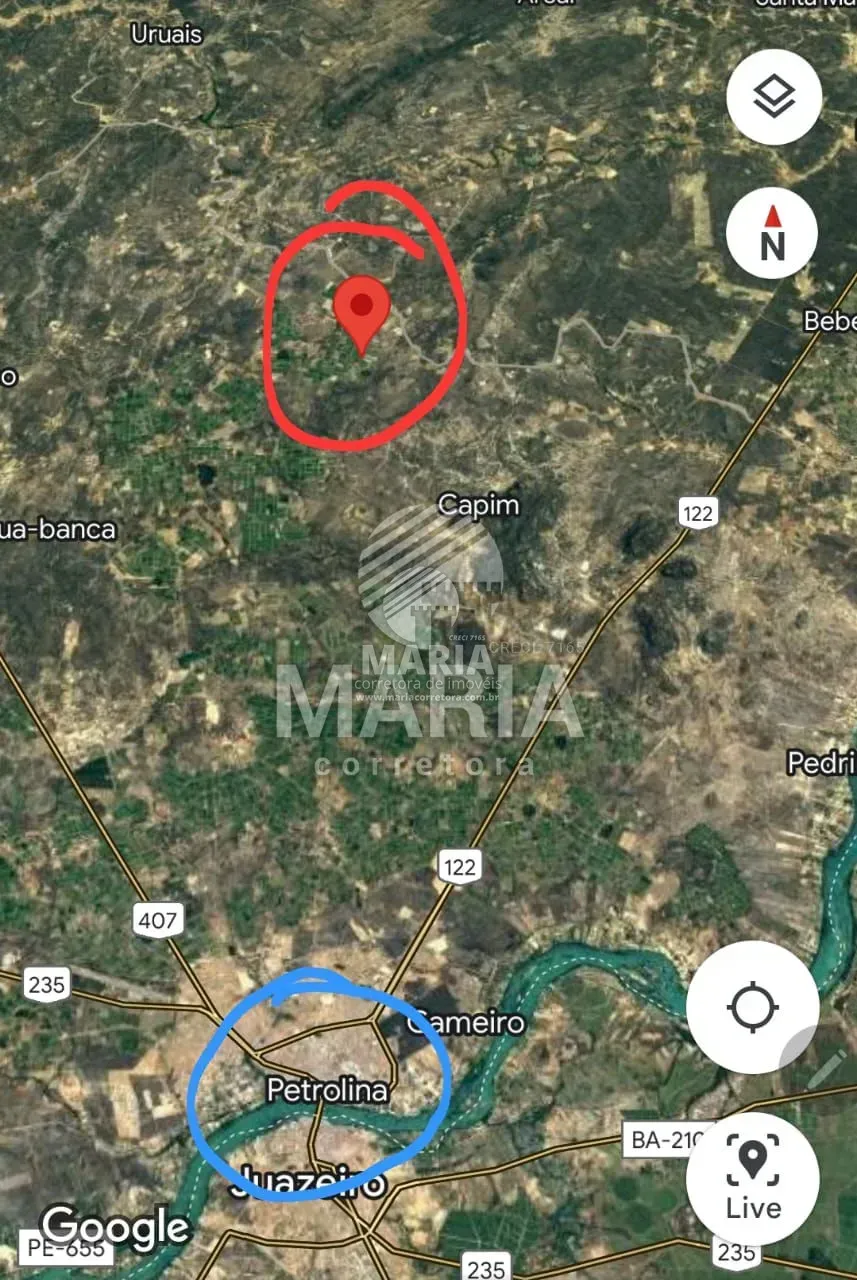Start Live view navigation

752,1177
